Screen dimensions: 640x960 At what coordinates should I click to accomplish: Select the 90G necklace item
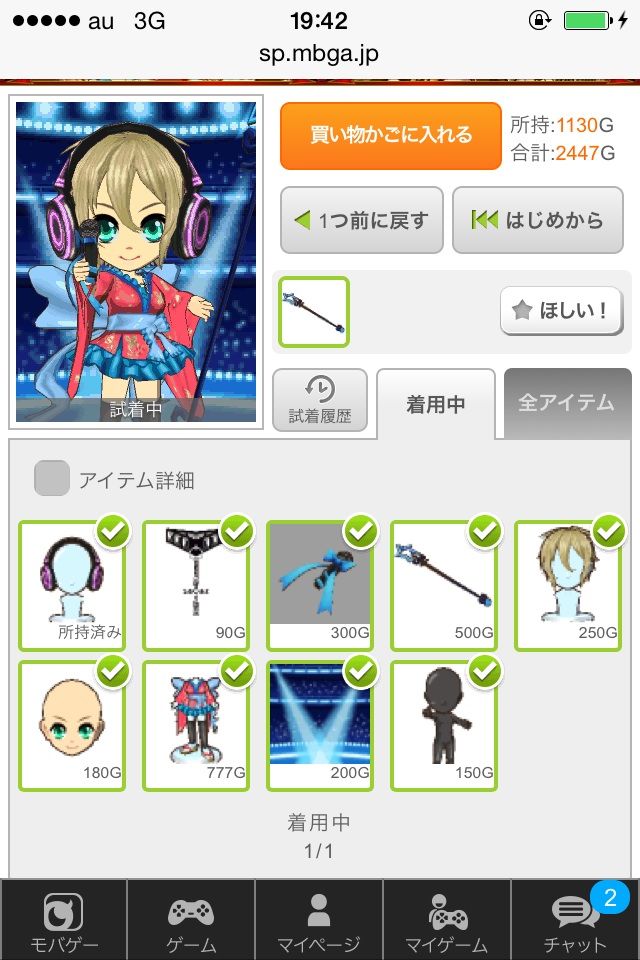[196, 585]
